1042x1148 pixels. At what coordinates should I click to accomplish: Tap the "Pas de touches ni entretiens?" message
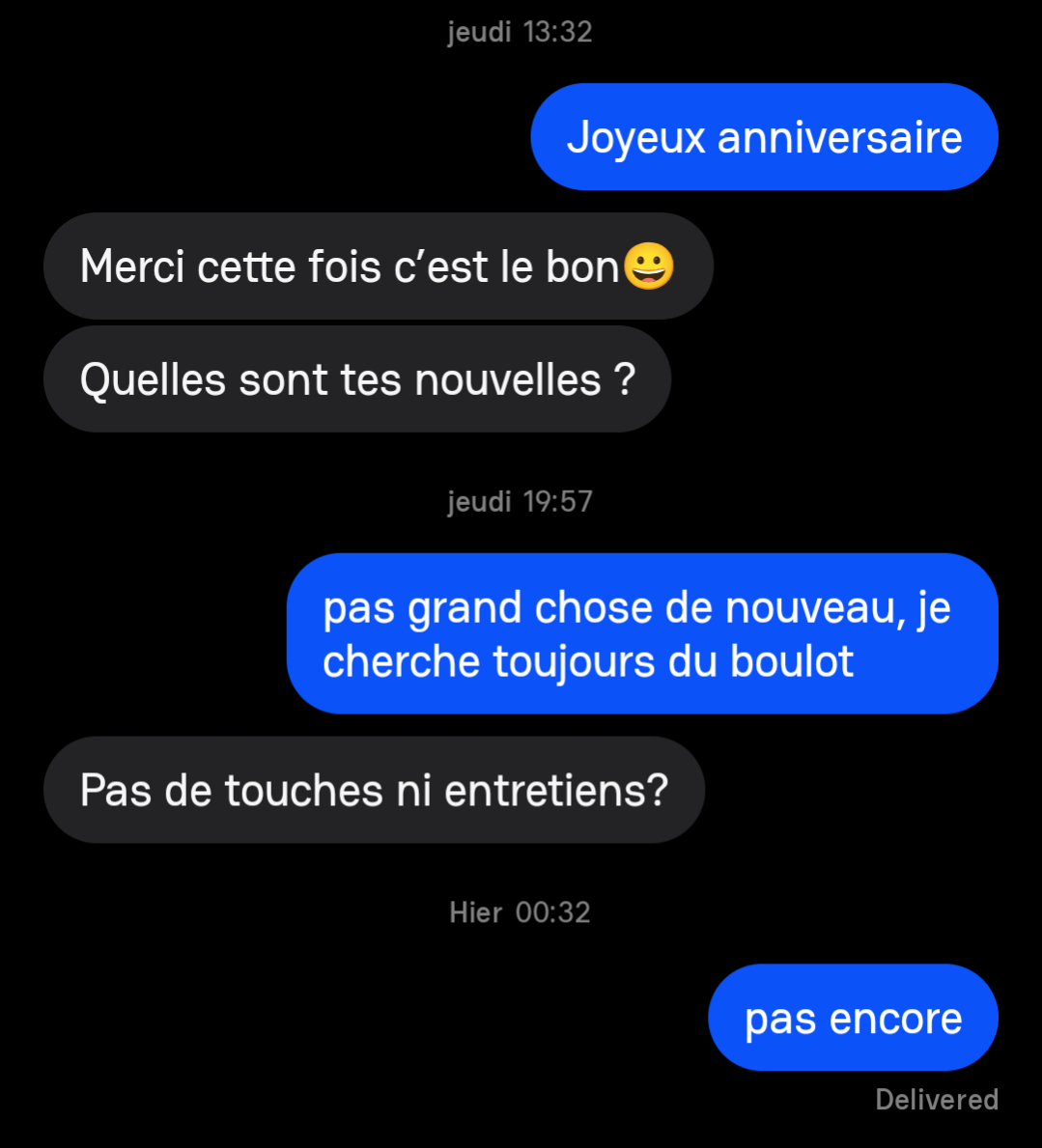click(374, 791)
